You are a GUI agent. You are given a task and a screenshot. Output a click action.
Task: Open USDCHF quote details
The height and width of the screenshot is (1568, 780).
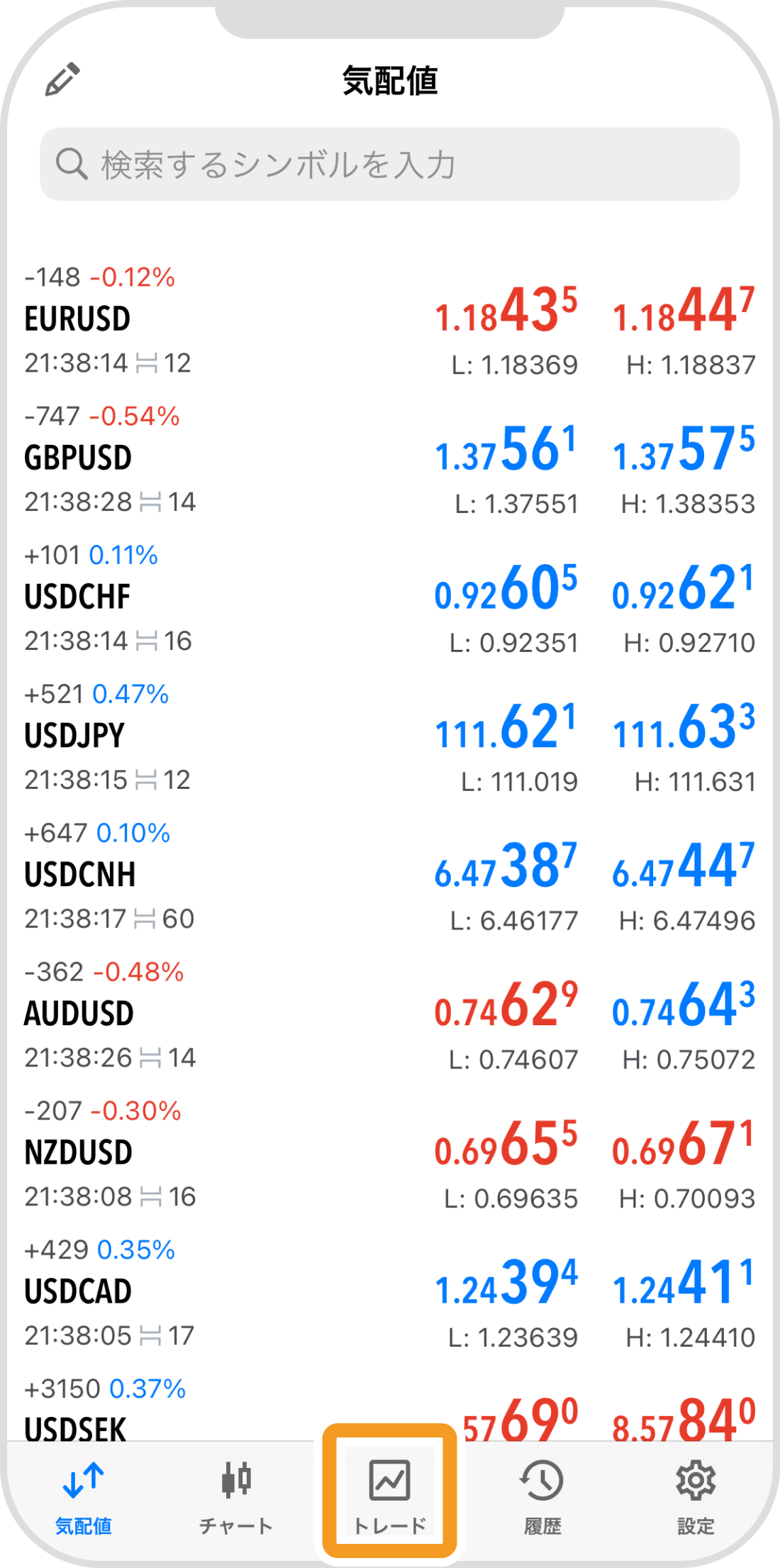390,597
